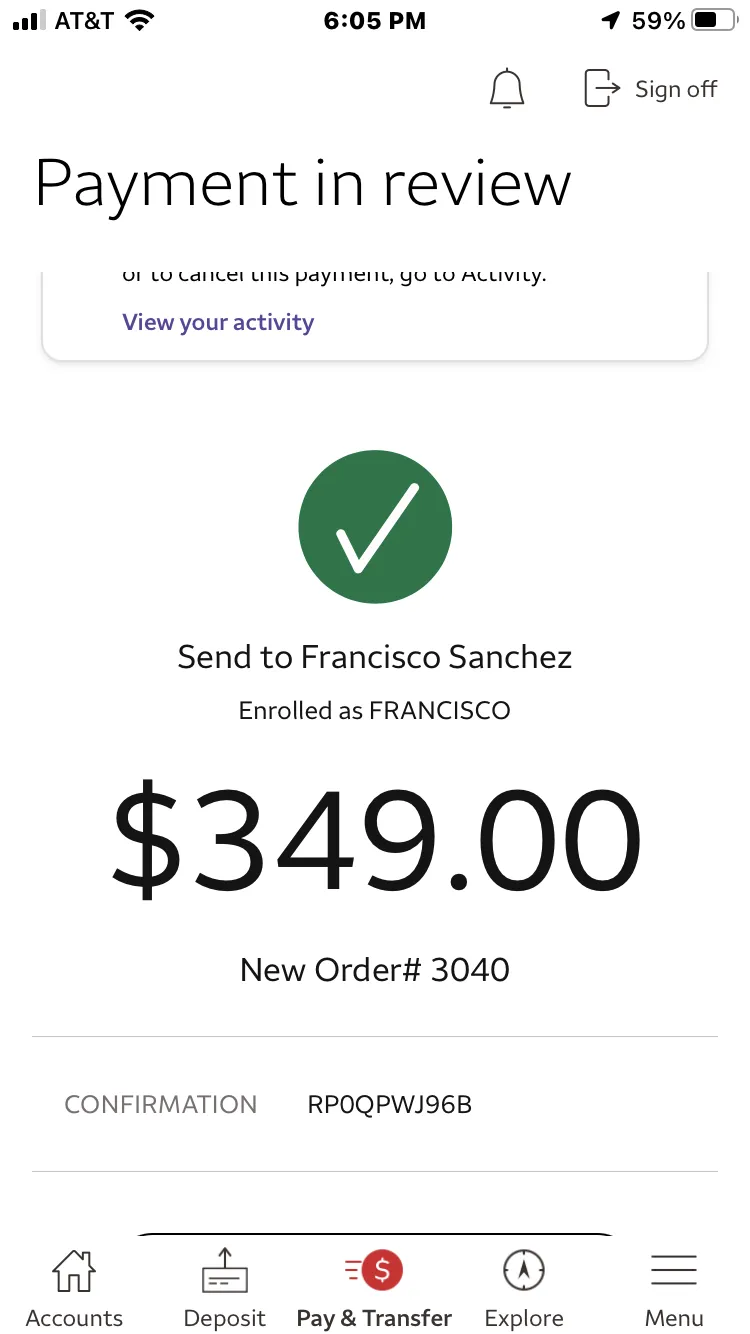Select the Pay & Transfer tab

[374, 1289]
